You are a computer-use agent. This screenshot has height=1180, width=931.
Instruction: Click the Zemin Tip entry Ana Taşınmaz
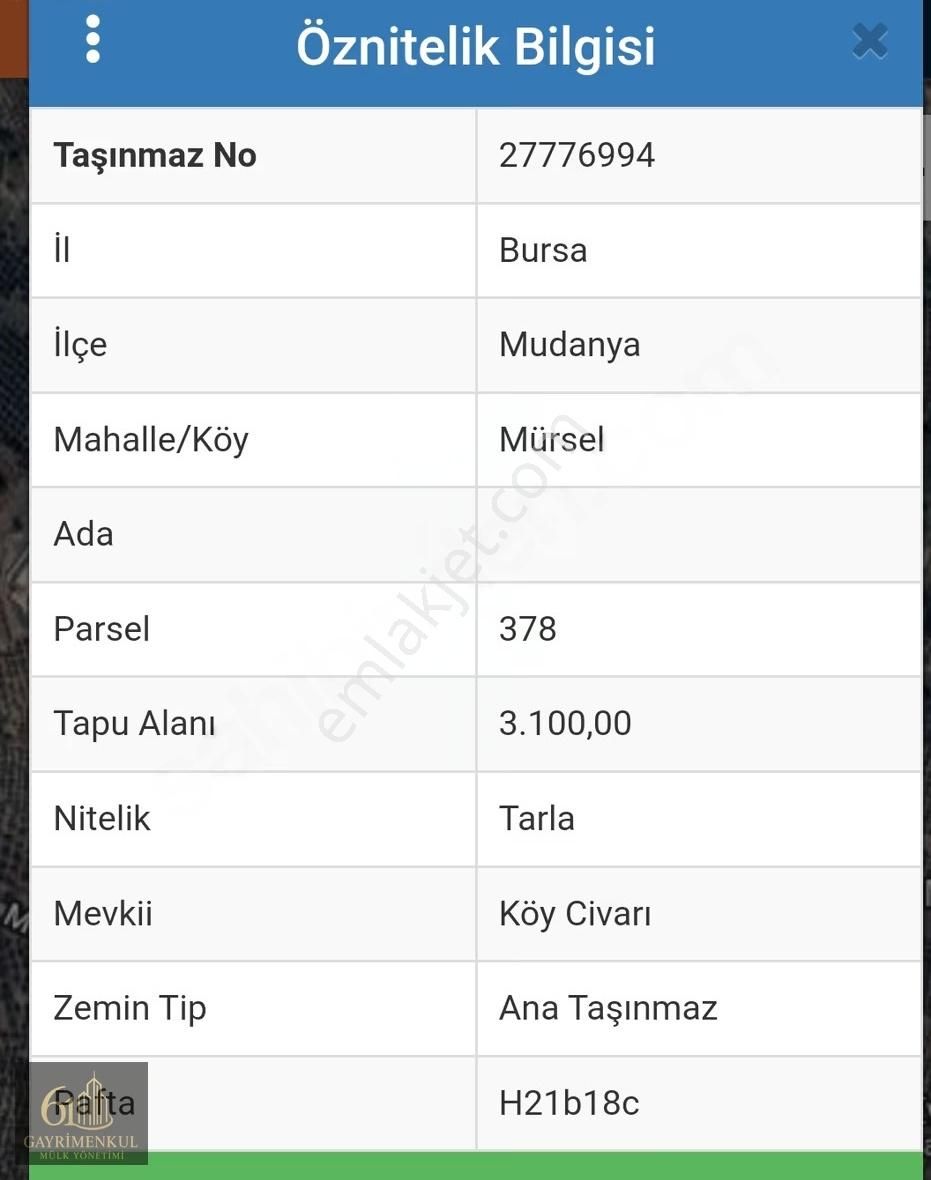609,1008
